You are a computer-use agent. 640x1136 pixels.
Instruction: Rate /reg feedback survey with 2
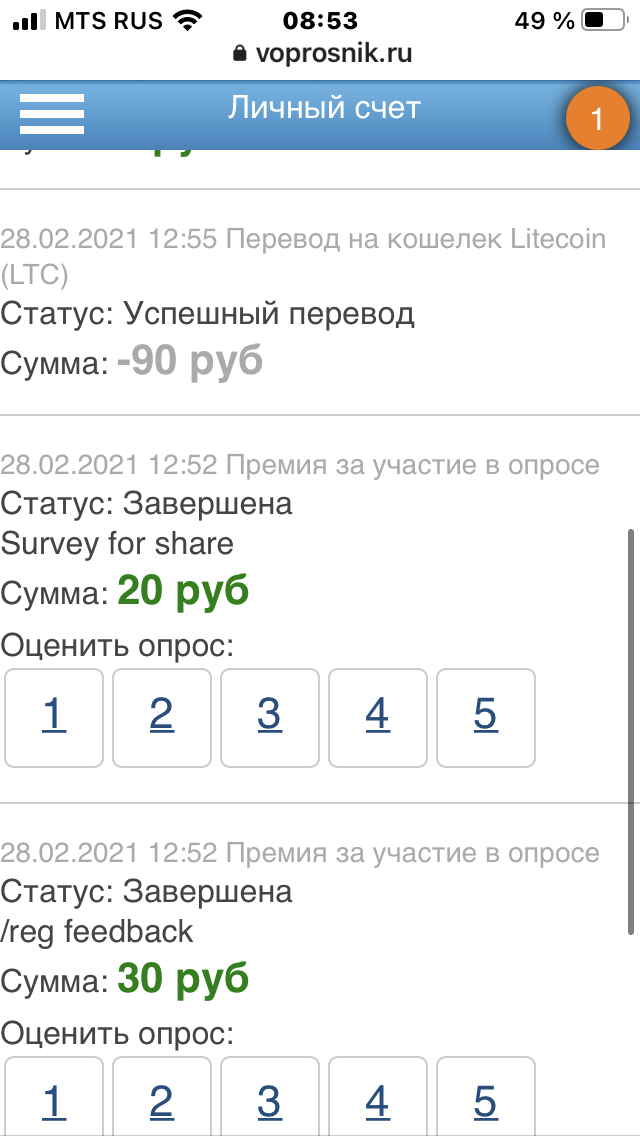tap(162, 1100)
